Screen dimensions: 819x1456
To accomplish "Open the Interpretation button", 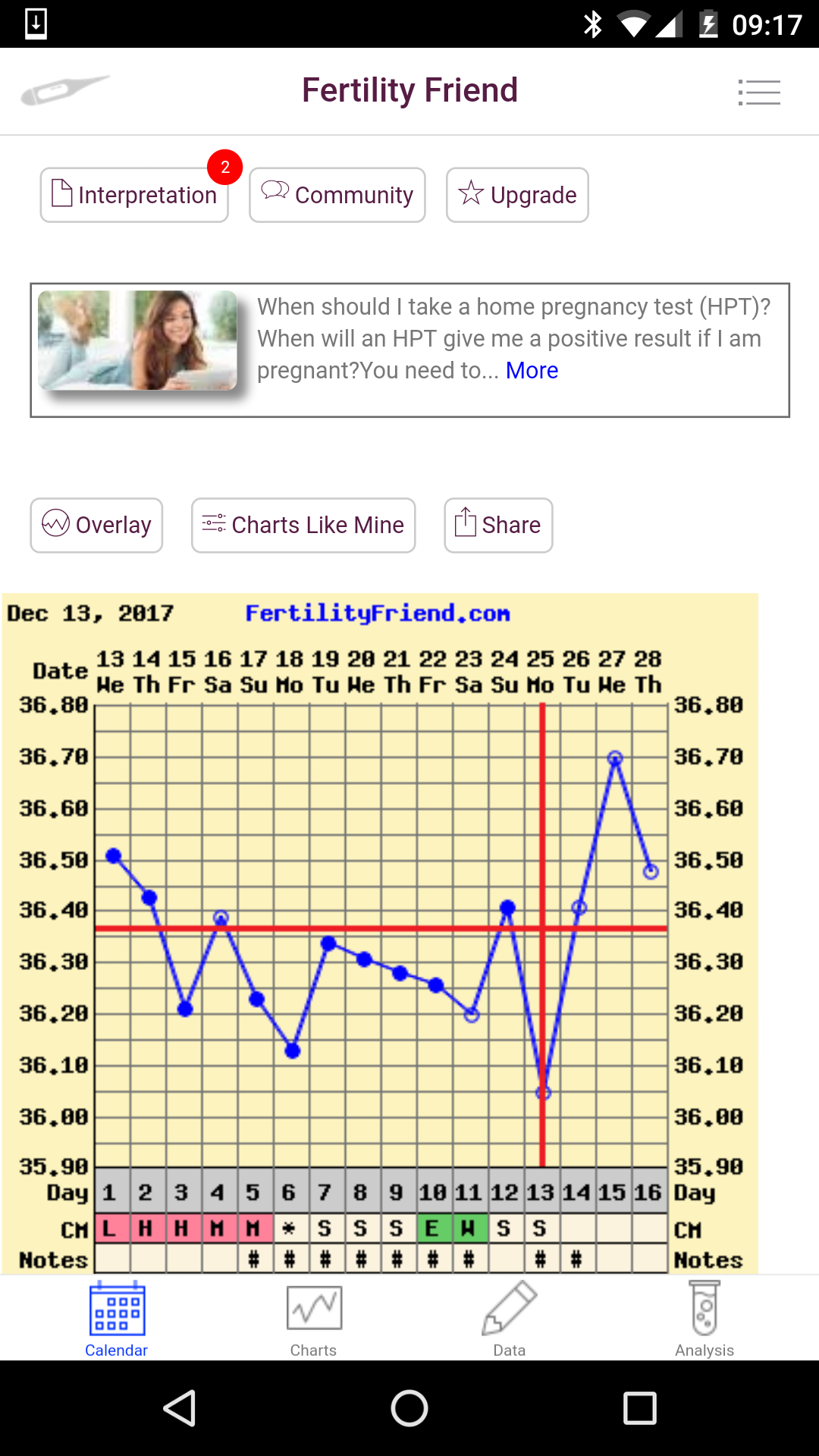I will (x=134, y=195).
